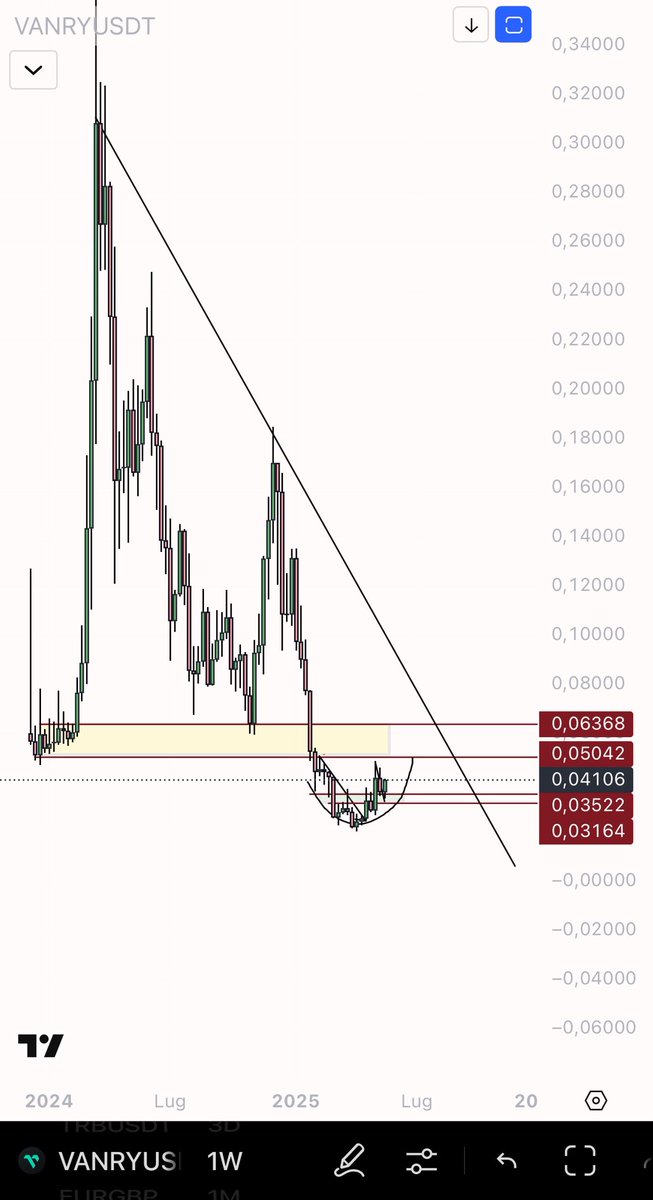Open the time scale settings hexagon icon
The width and height of the screenshot is (653, 1200).
(x=596, y=1101)
